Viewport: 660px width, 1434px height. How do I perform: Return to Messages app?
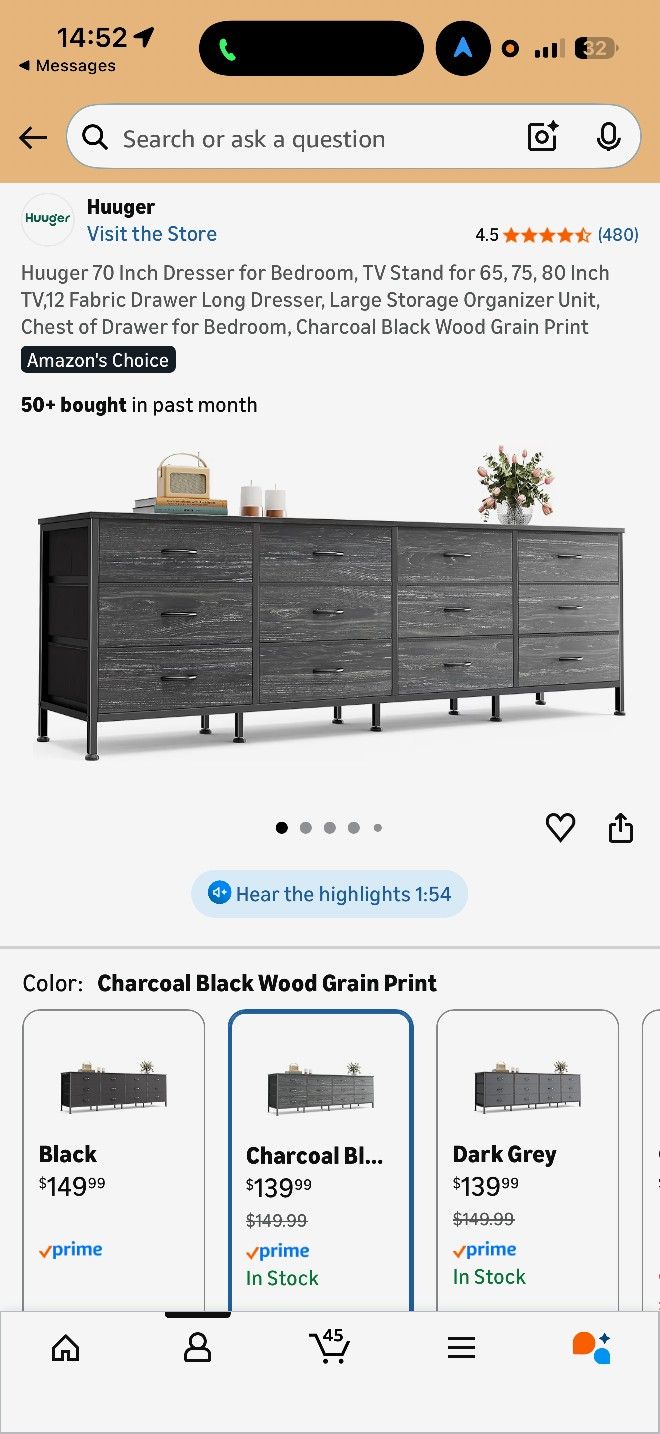(x=67, y=66)
